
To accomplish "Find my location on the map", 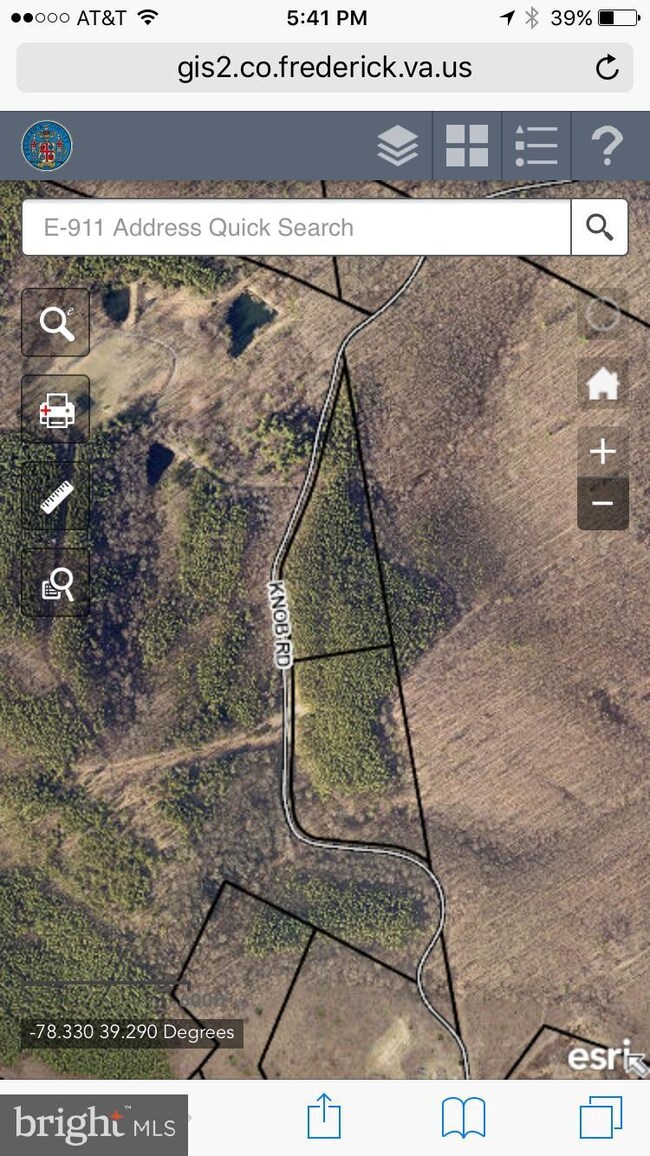I will point(603,315).
